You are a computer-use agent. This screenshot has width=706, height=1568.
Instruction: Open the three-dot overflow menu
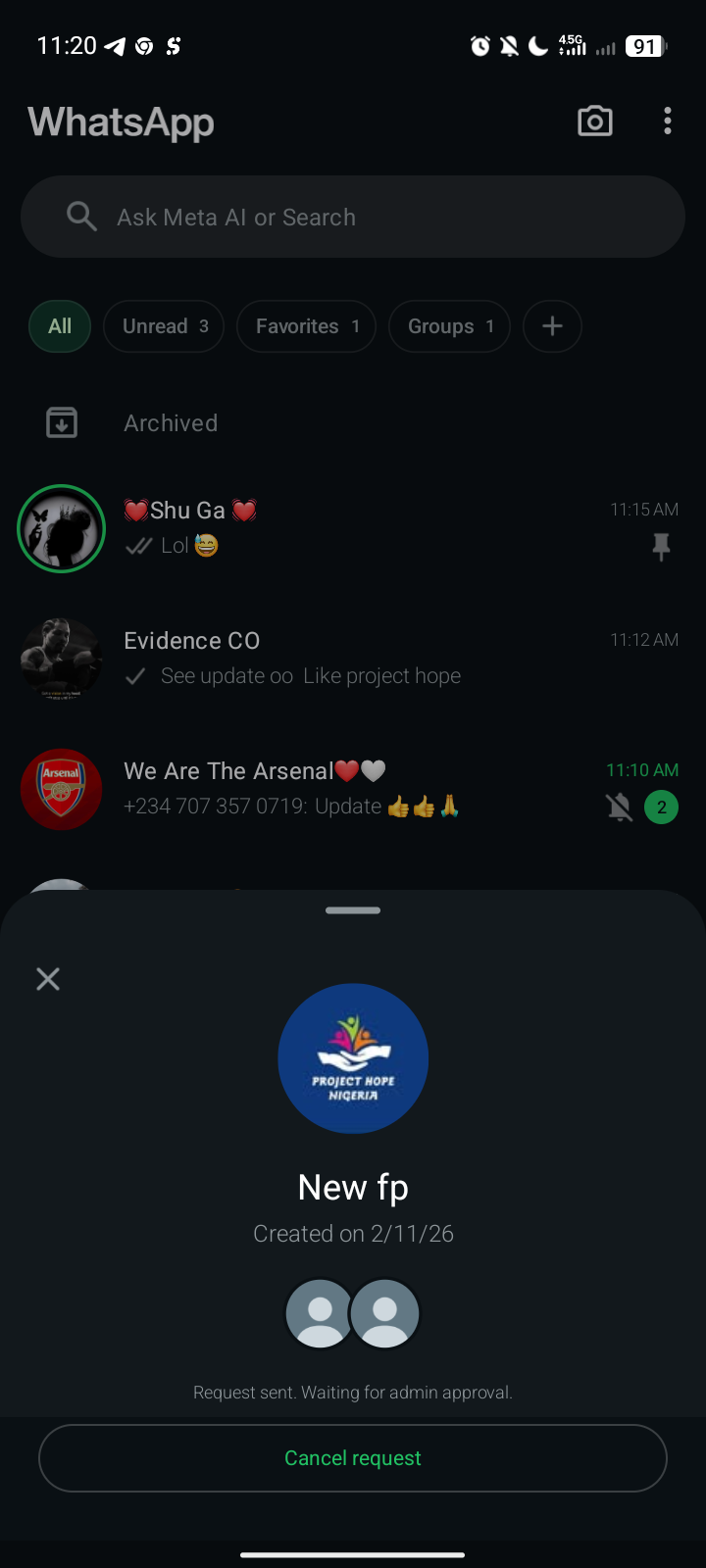[668, 122]
